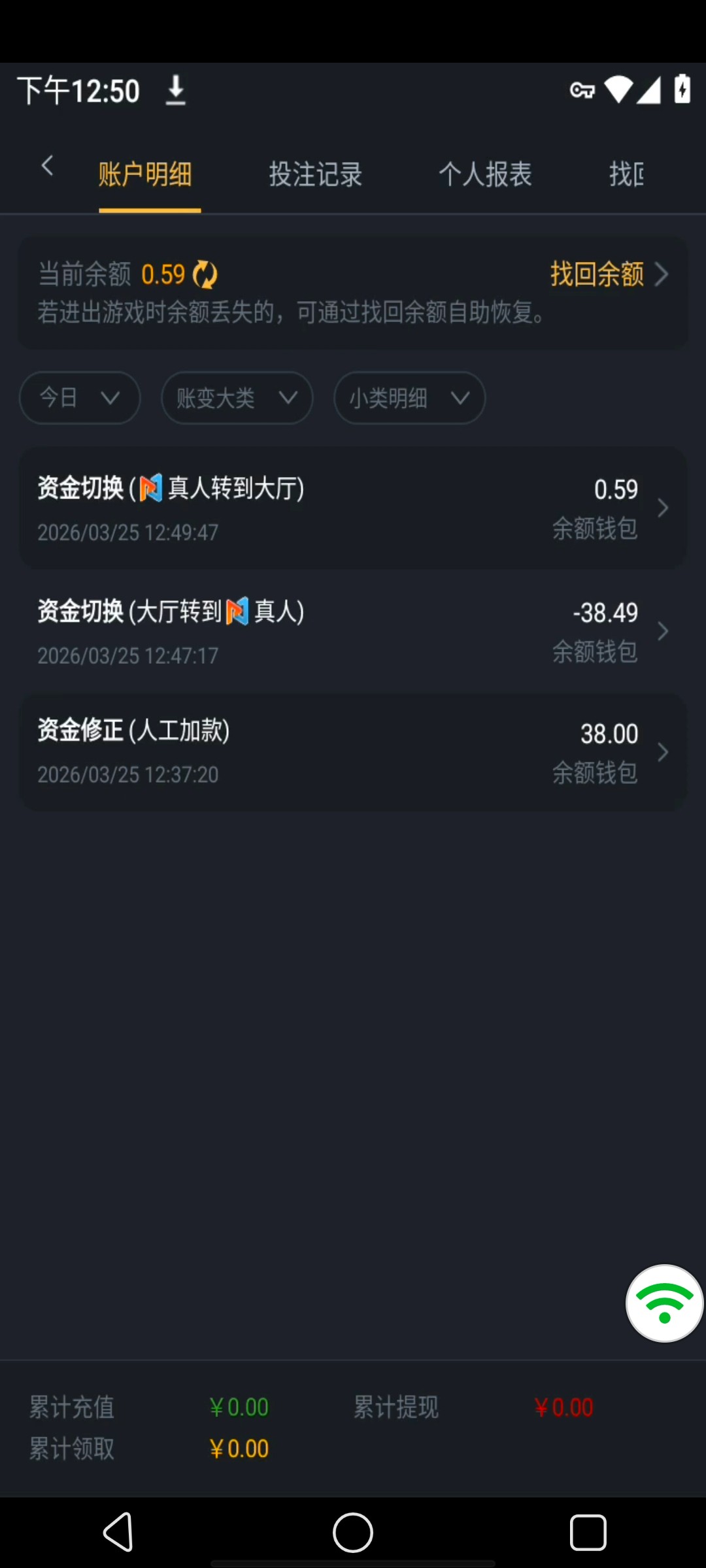Screen dimensions: 706x1568
Task: Switch to the 个人报表 tab
Action: click(x=485, y=174)
